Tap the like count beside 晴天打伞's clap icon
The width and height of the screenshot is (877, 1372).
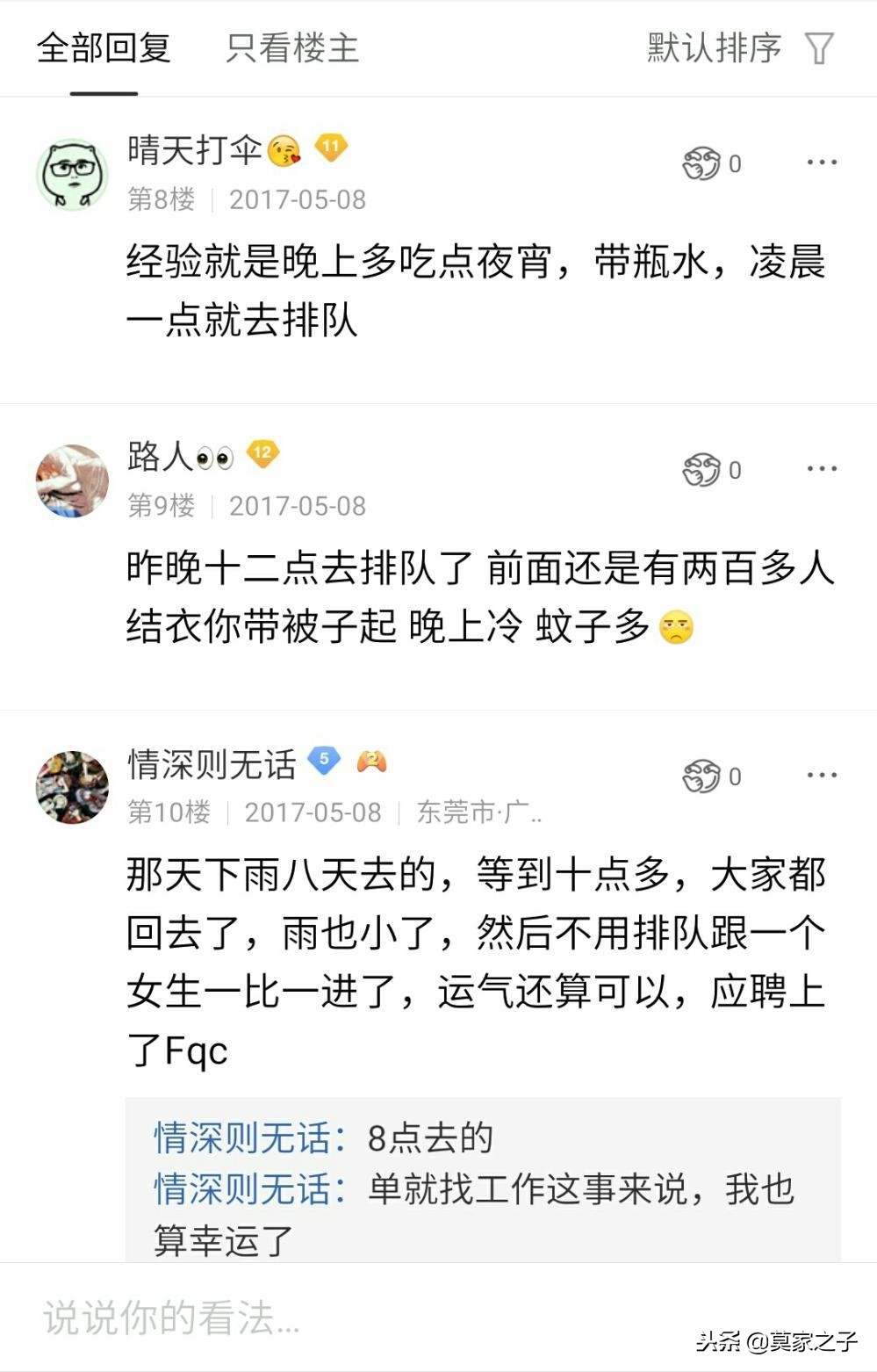point(736,162)
